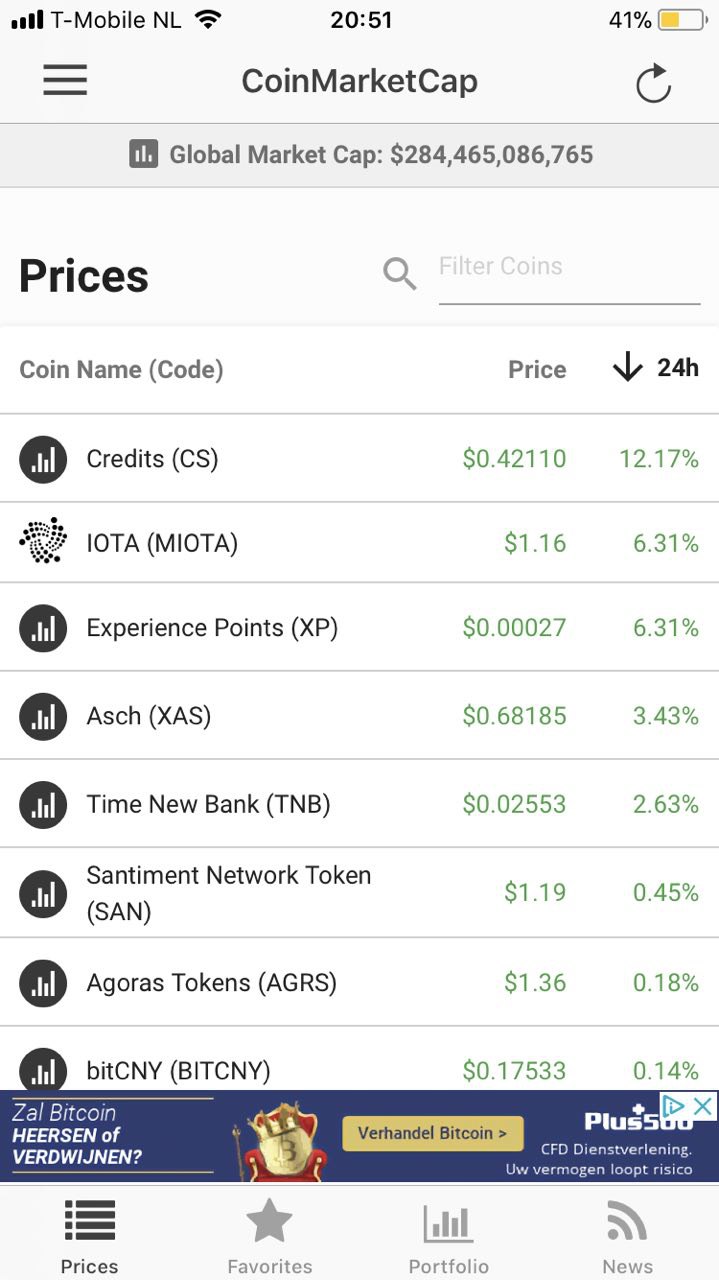Image resolution: width=719 pixels, height=1280 pixels.
Task: Tap the Filter Coins search field
Action: click(x=569, y=268)
